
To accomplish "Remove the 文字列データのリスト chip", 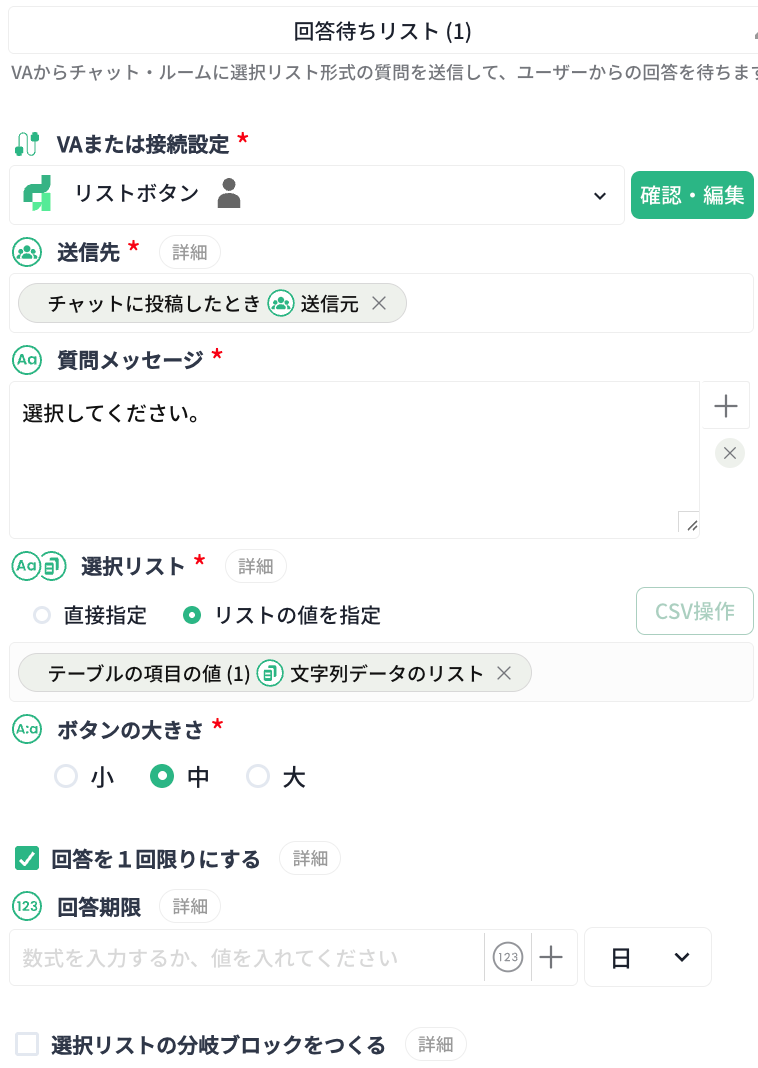I will pos(504,673).
